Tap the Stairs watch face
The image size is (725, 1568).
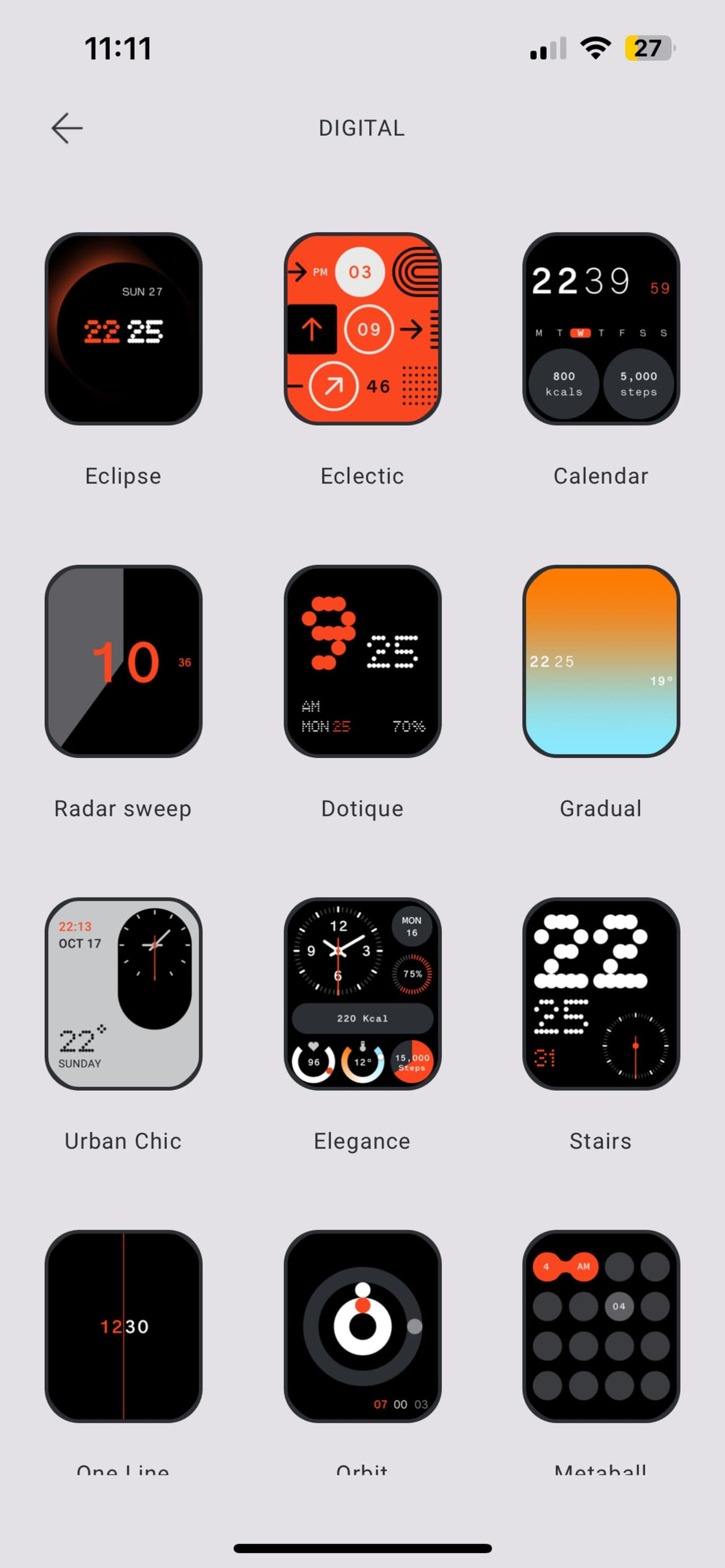point(601,993)
